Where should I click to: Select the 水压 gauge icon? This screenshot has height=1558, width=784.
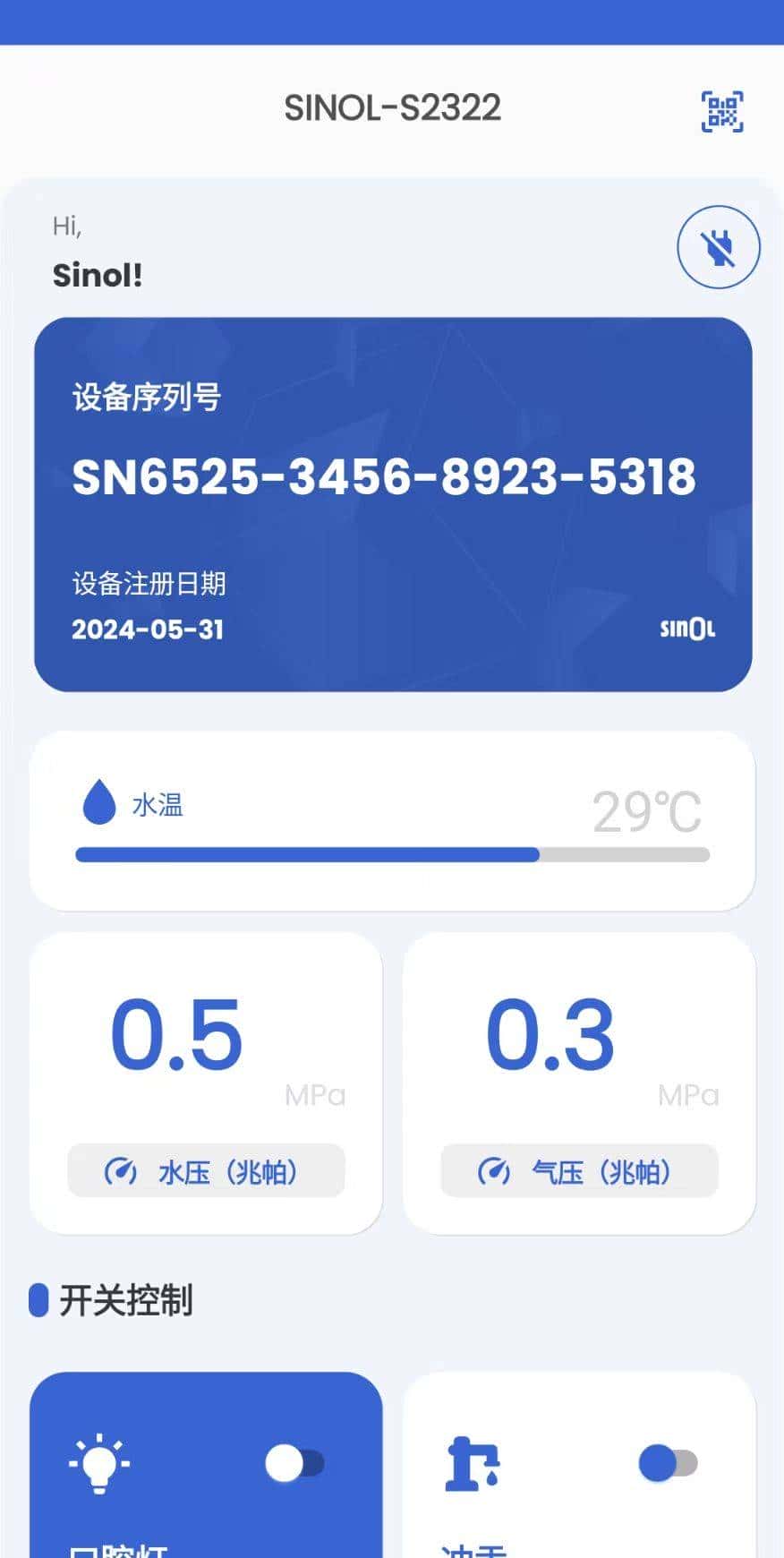122,1170
